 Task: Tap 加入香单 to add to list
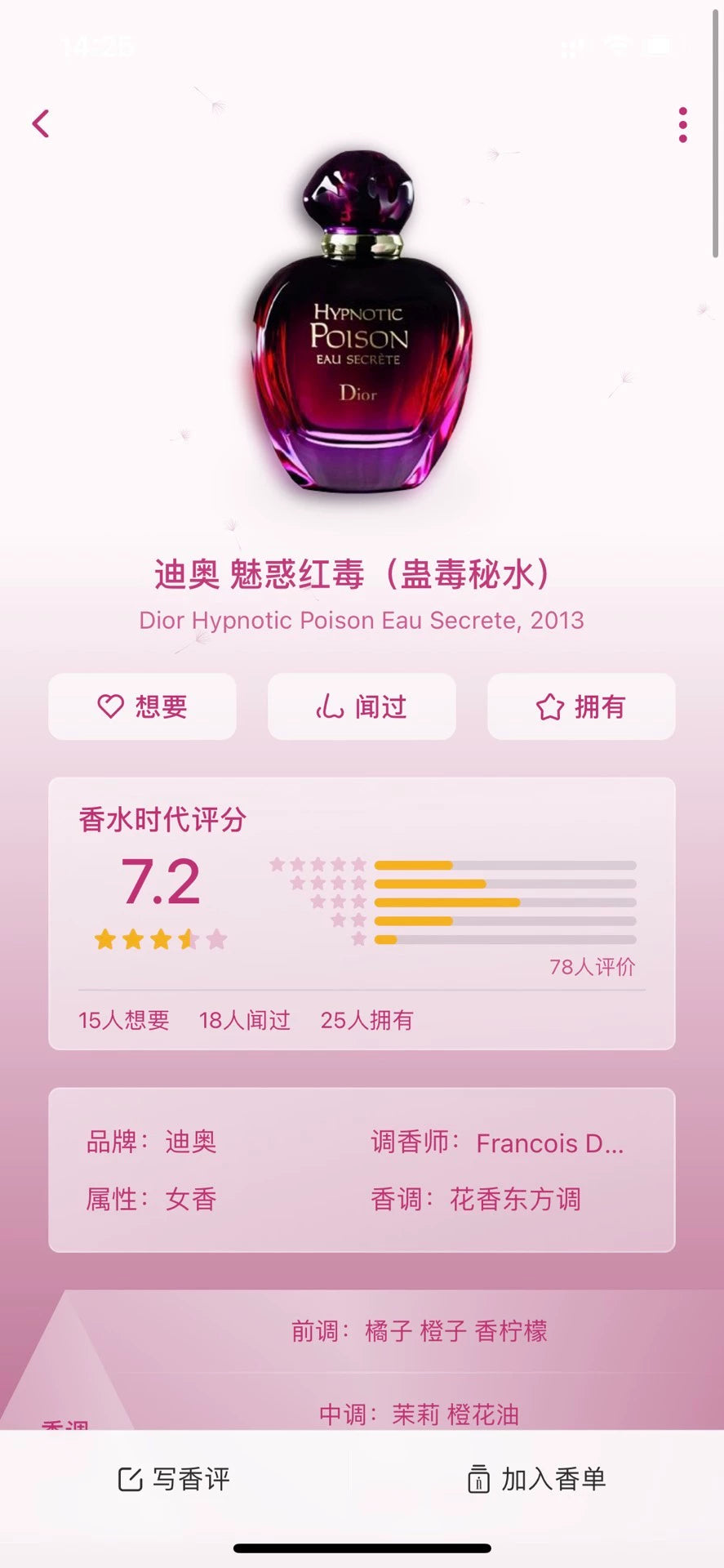pyautogui.click(x=536, y=1479)
